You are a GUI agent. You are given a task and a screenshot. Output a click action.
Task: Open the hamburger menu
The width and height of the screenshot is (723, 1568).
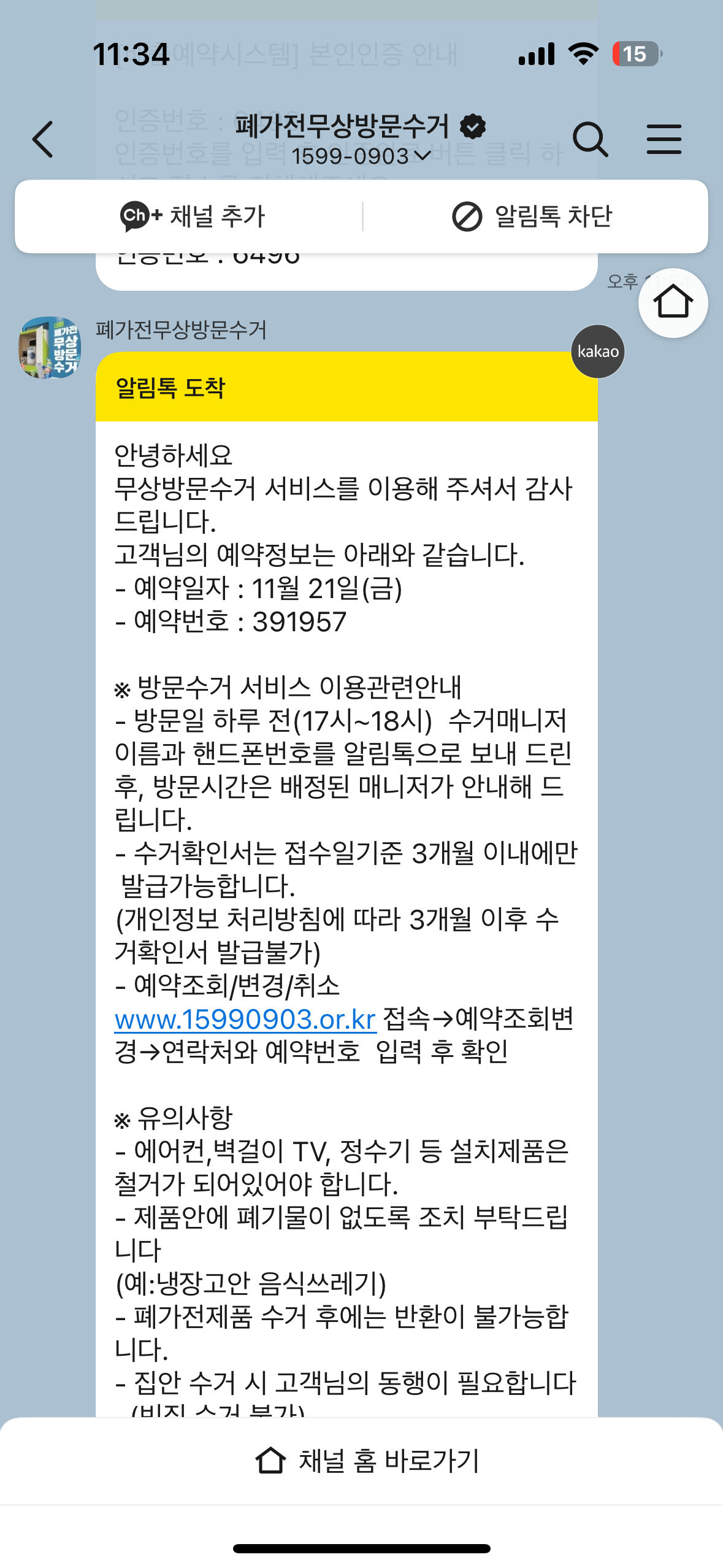pos(664,139)
